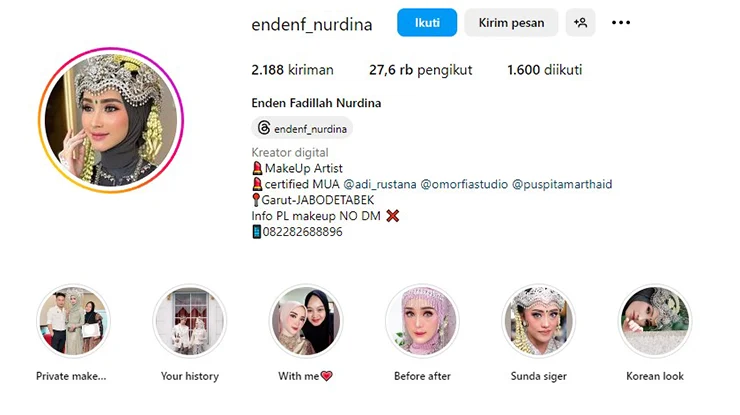
Task: Open the 27,6 rb pengikut followers list
Action: (x=420, y=70)
